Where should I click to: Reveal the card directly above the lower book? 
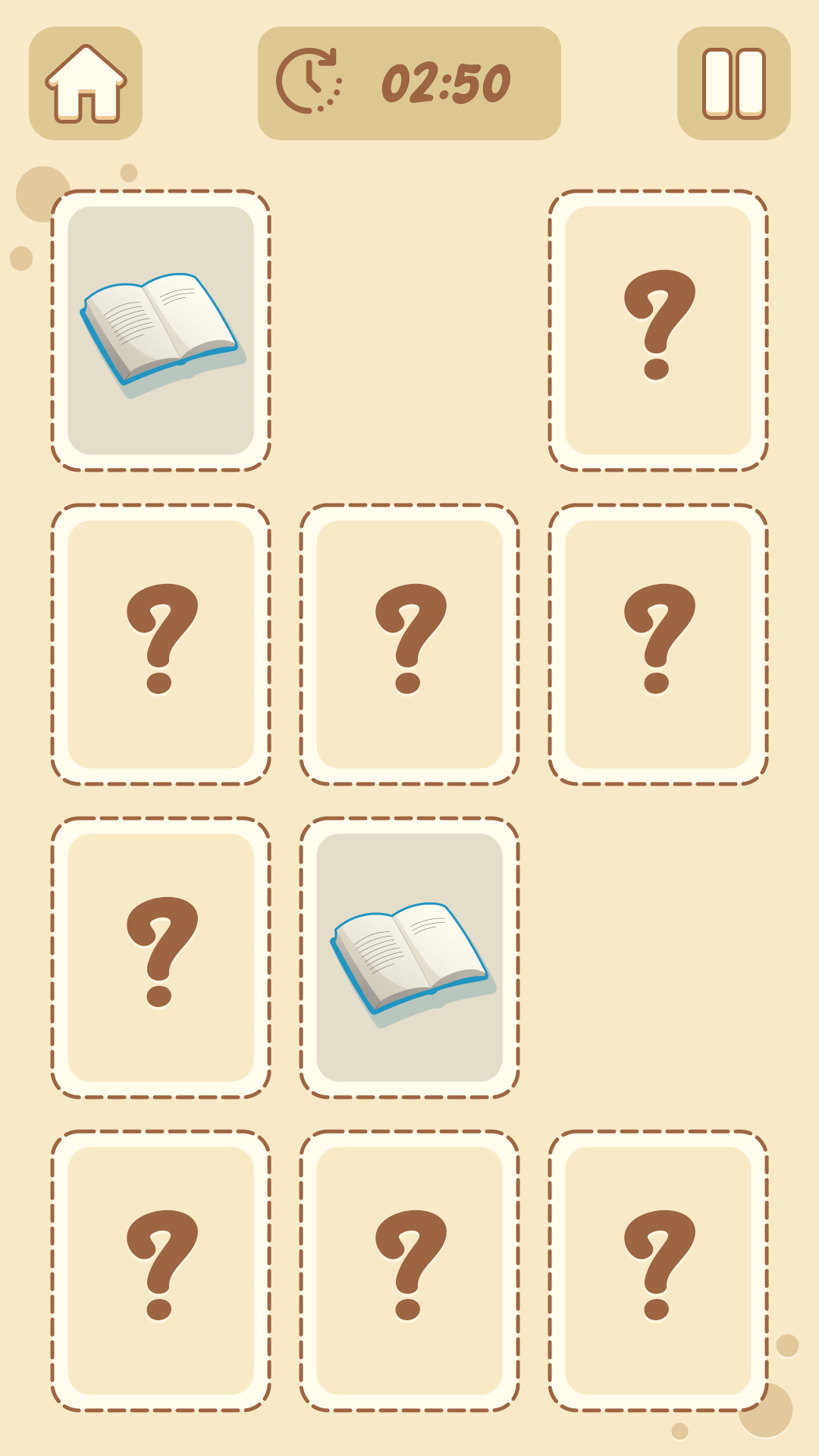pyautogui.click(x=409, y=645)
